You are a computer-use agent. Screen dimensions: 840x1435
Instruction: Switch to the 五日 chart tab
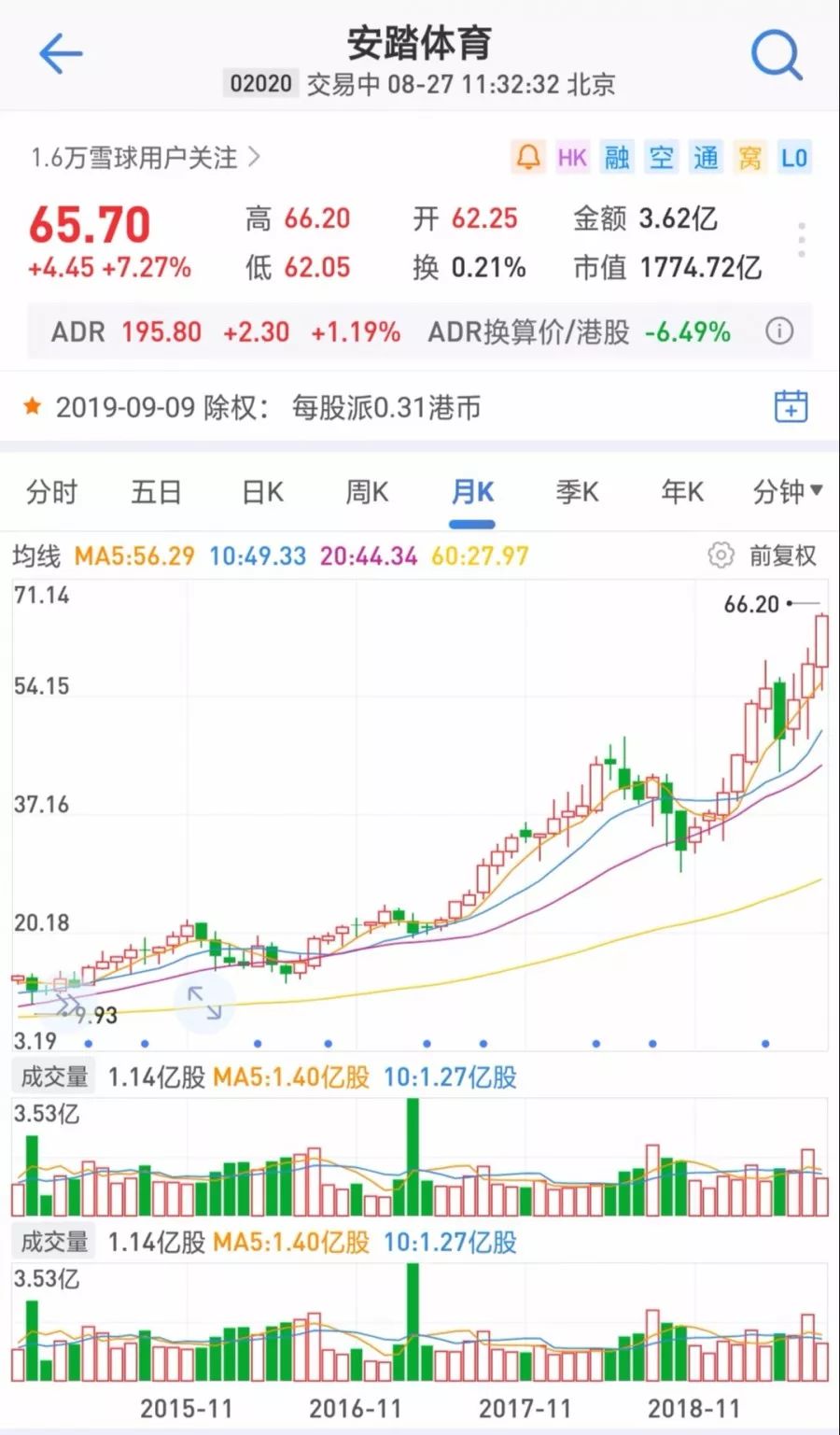[156, 492]
